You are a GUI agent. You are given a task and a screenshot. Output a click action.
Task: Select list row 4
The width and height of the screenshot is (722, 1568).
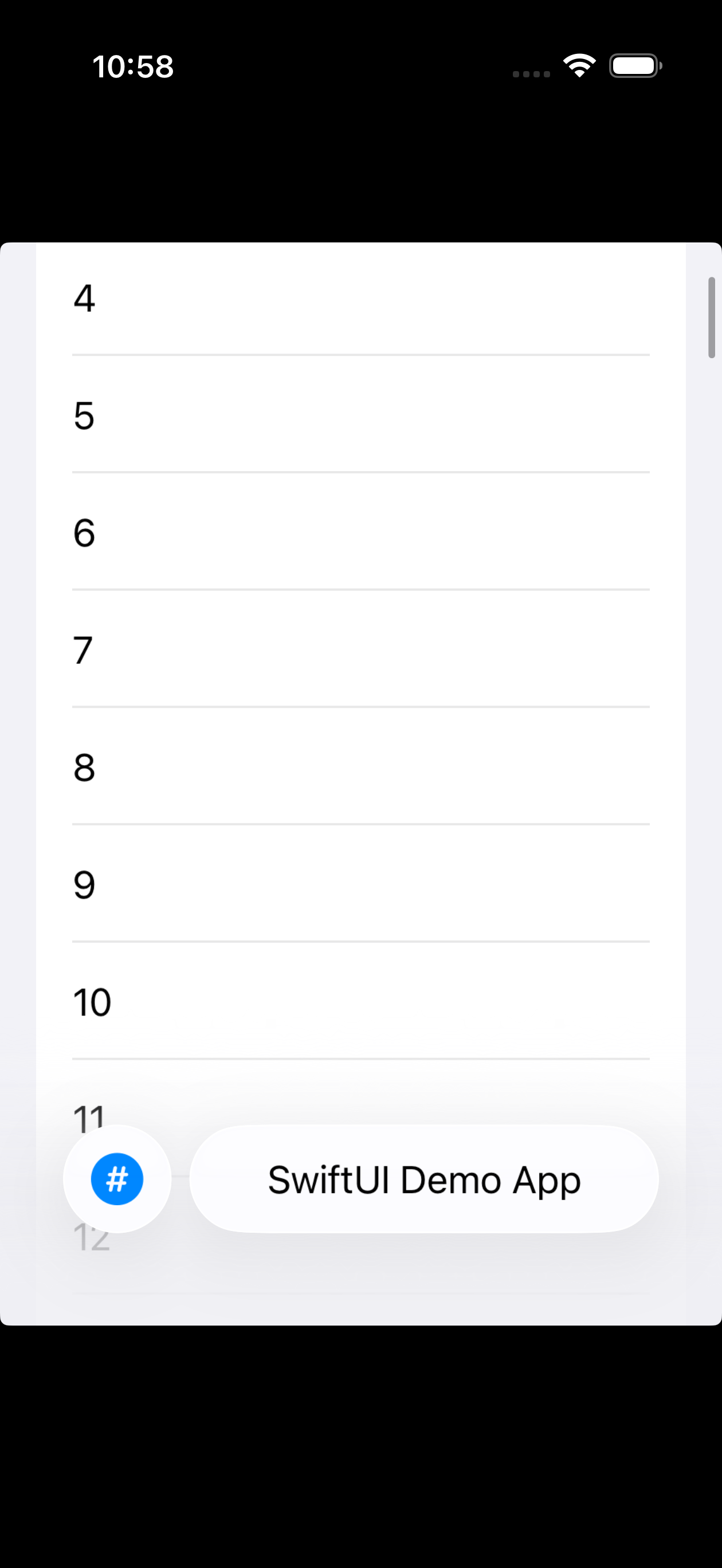[360, 299]
